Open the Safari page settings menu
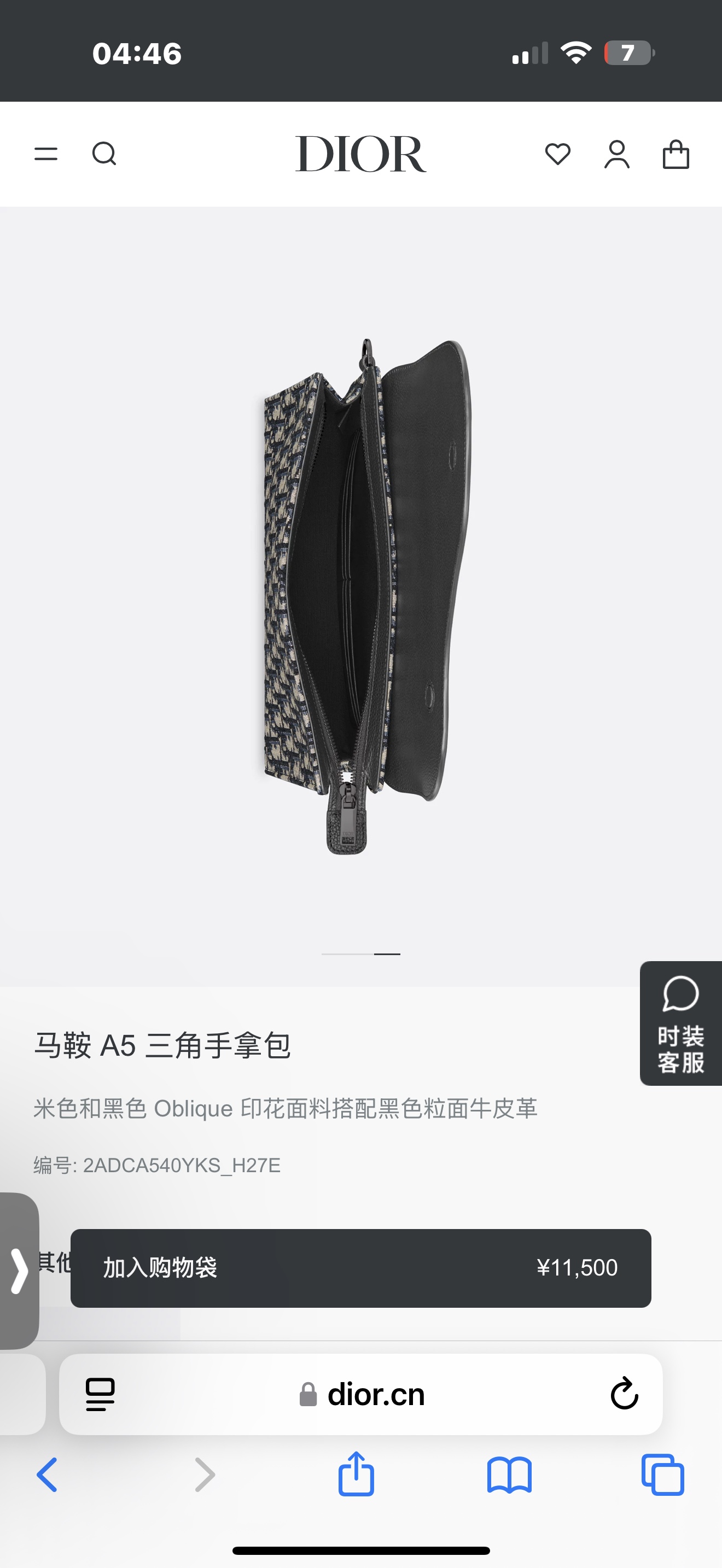The height and width of the screenshot is (1568, 722). pos(101,1394)
